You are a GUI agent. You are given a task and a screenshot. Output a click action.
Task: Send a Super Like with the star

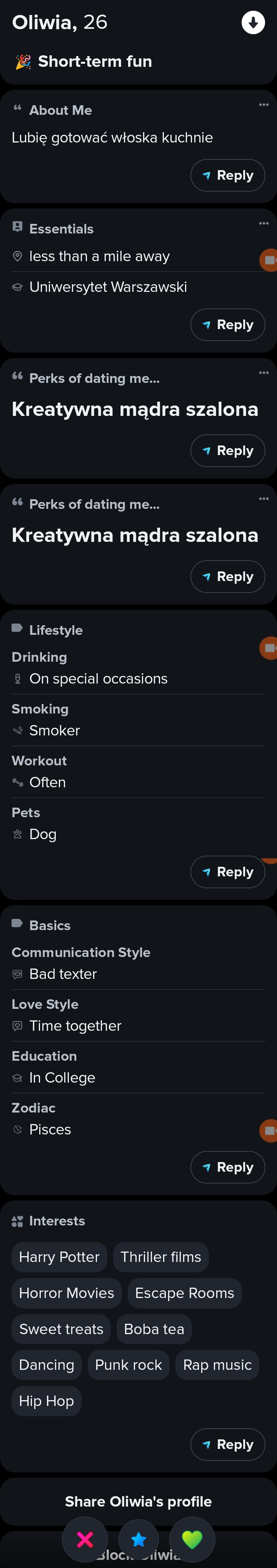point(138,1540)
